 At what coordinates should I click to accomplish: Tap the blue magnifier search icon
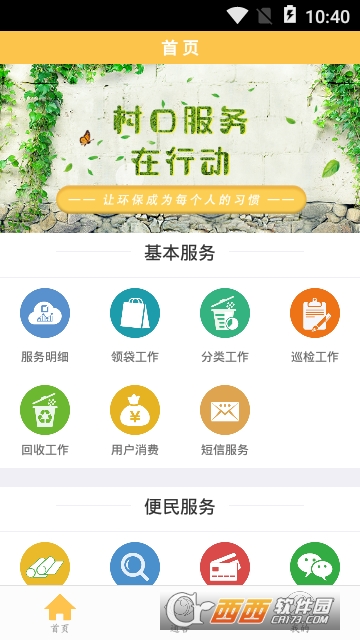(135, 564)
